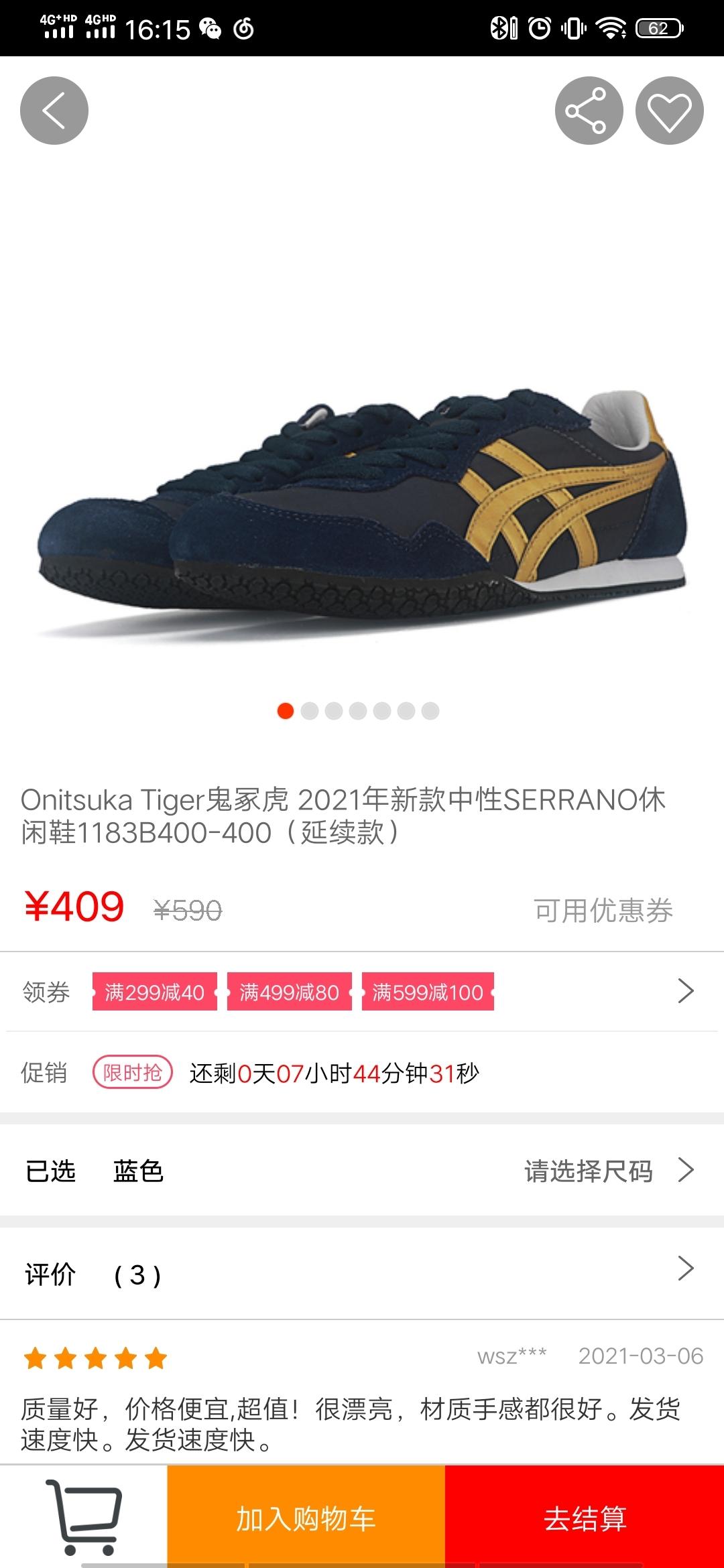Add the shoe to favorites with heart
The width and height of the screenshot is (724, 1568).
pos(669,111)
